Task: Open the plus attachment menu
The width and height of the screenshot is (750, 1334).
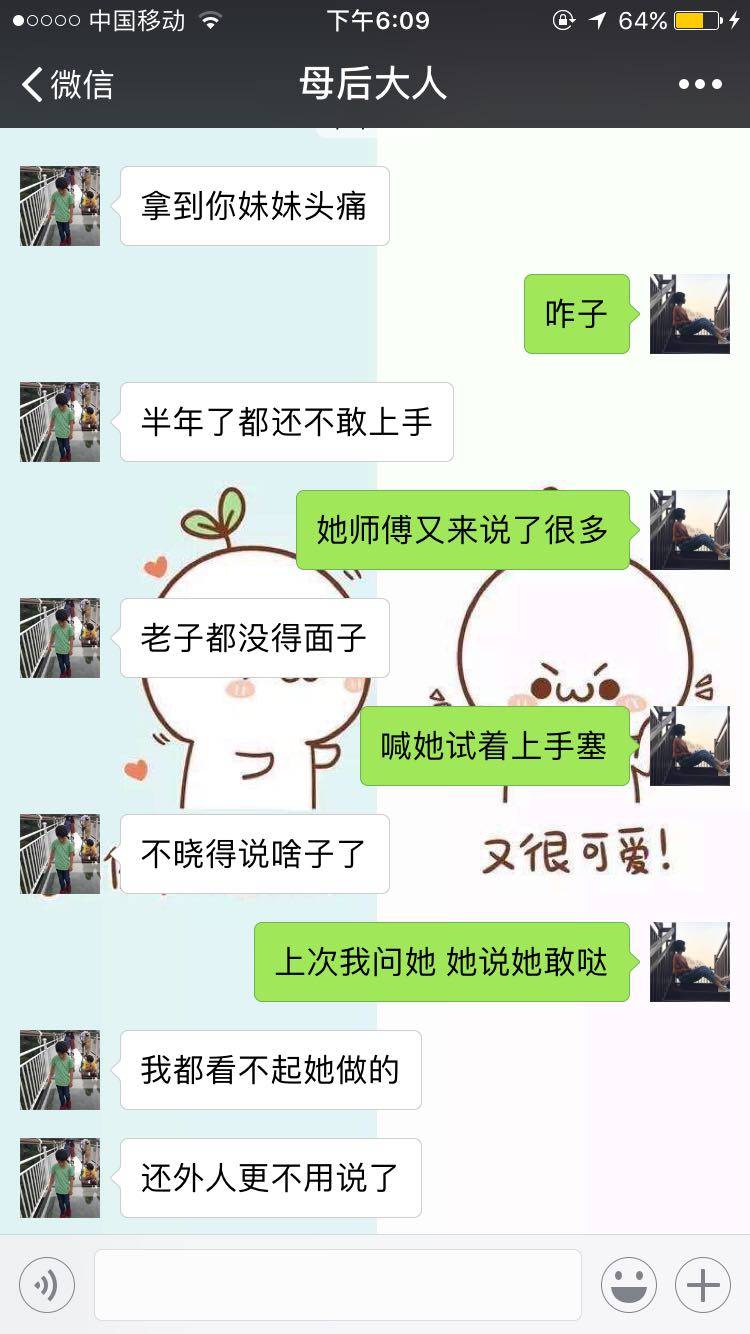Action: 703,1285
